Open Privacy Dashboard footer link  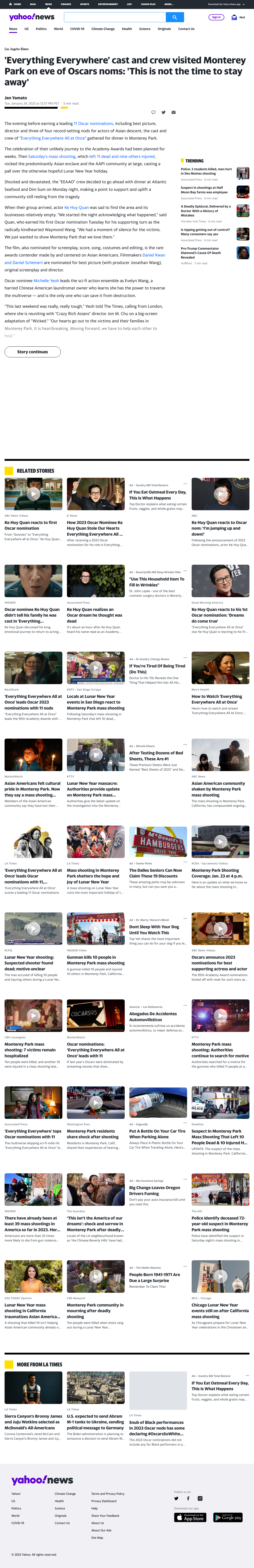pos(104,1501)
